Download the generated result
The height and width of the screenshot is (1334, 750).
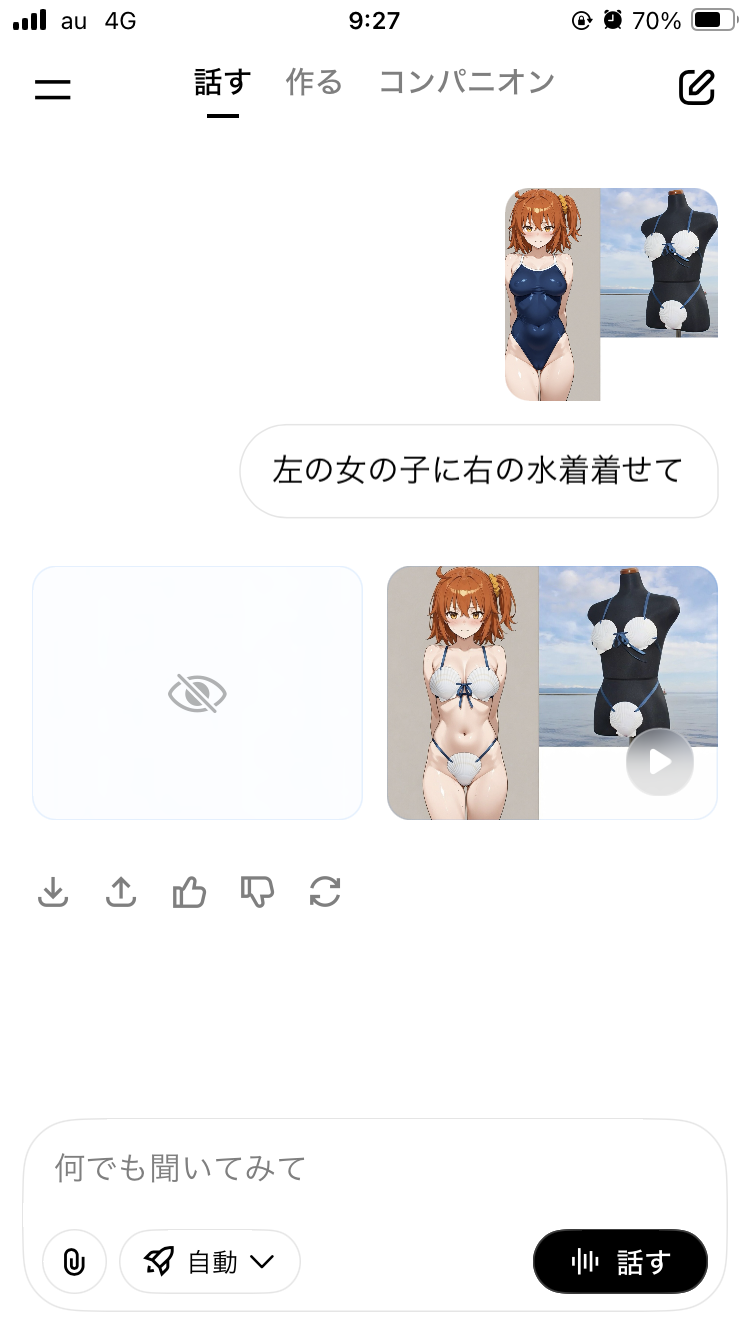click(x=53, y=891)
